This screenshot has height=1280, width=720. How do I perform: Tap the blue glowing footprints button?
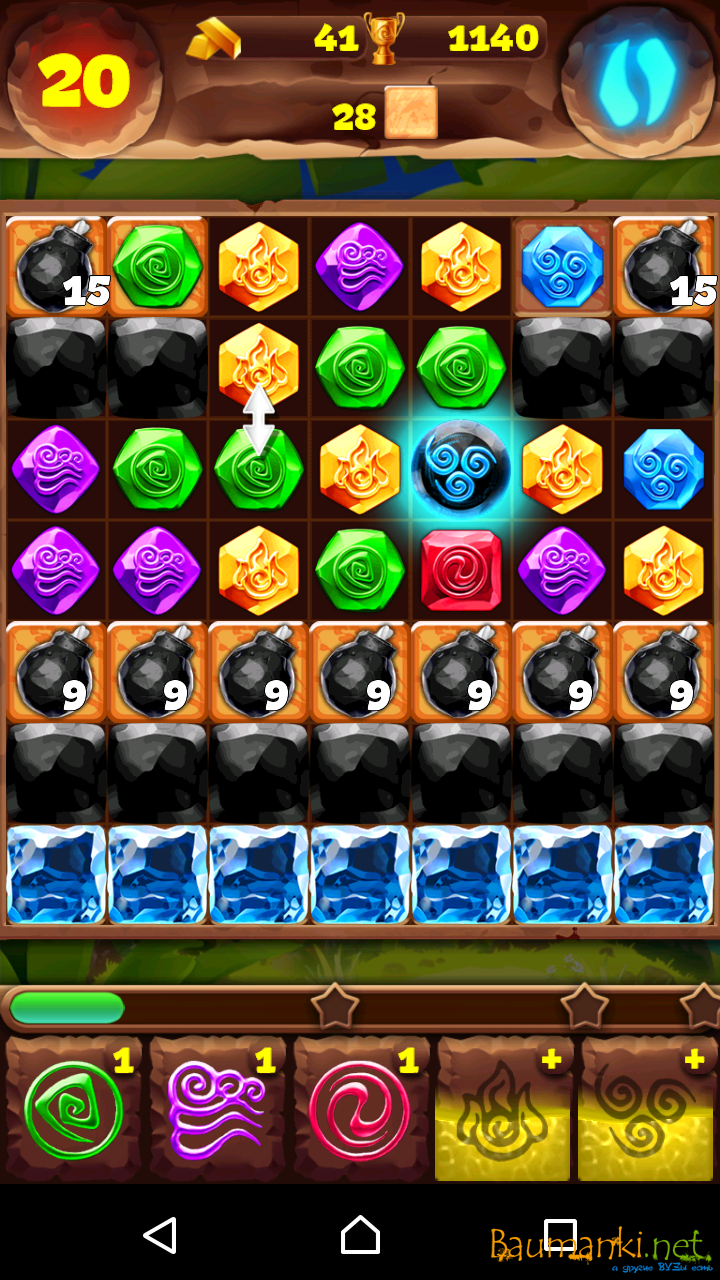coord(637,80)
